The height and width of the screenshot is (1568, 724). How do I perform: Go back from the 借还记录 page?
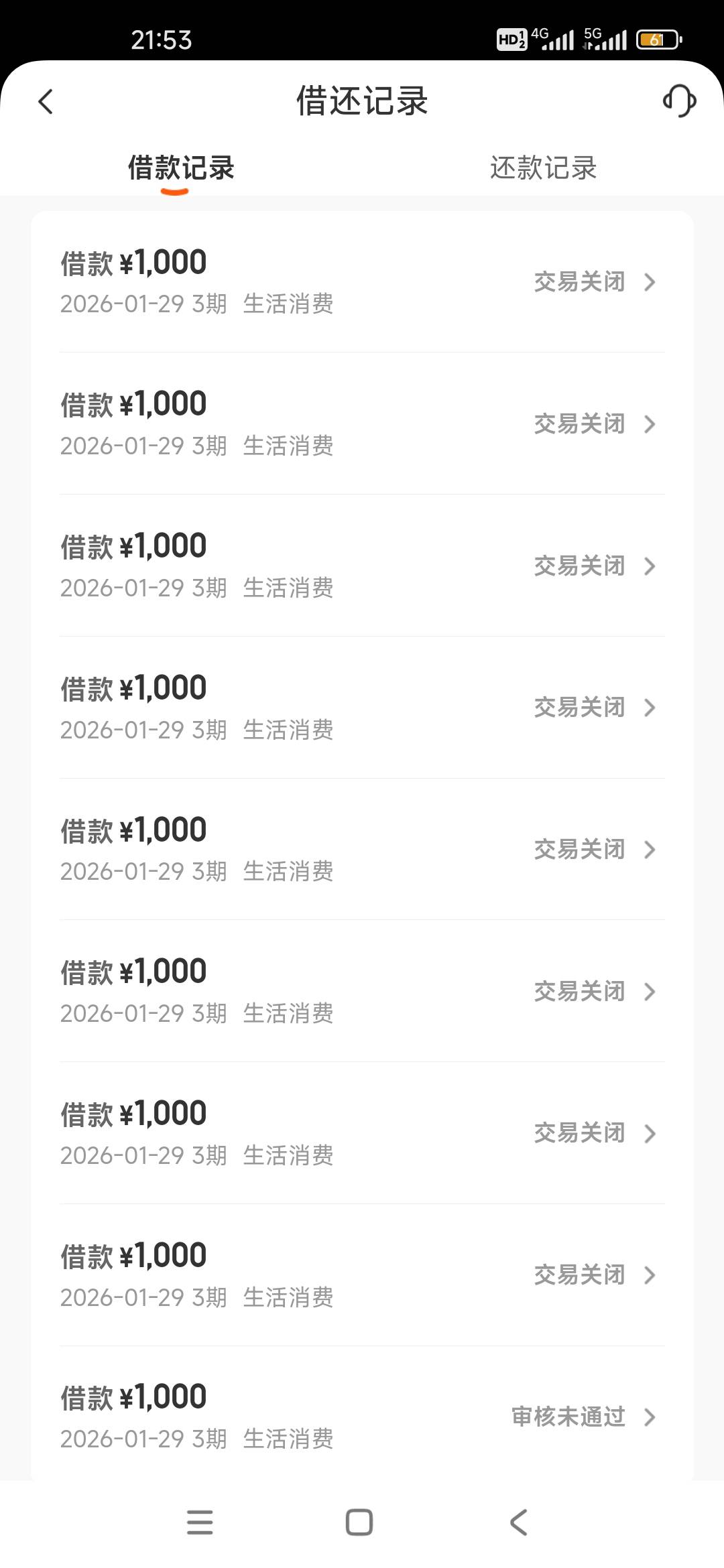click(x=46, y=102)
